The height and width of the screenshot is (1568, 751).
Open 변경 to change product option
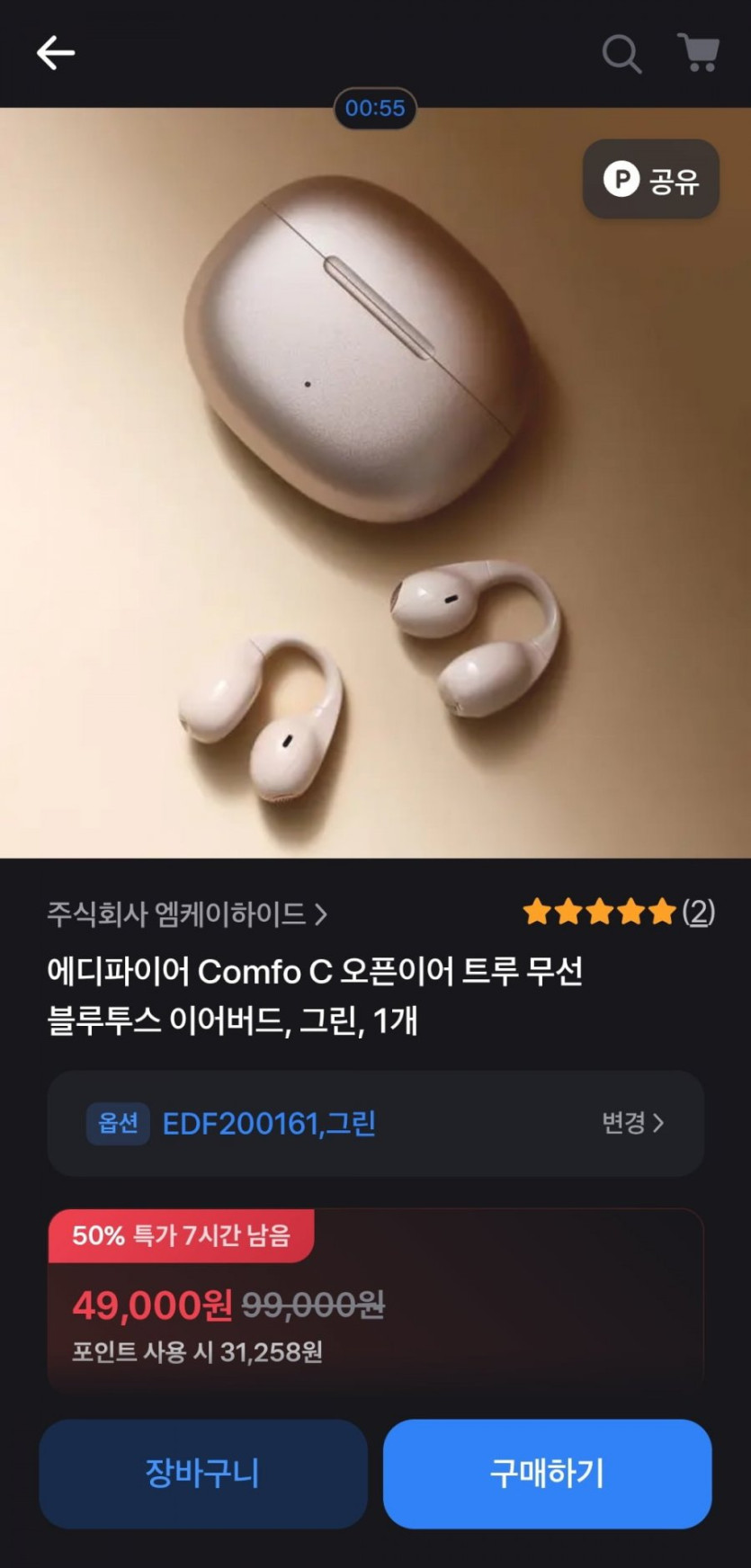tap(632, 1124)
